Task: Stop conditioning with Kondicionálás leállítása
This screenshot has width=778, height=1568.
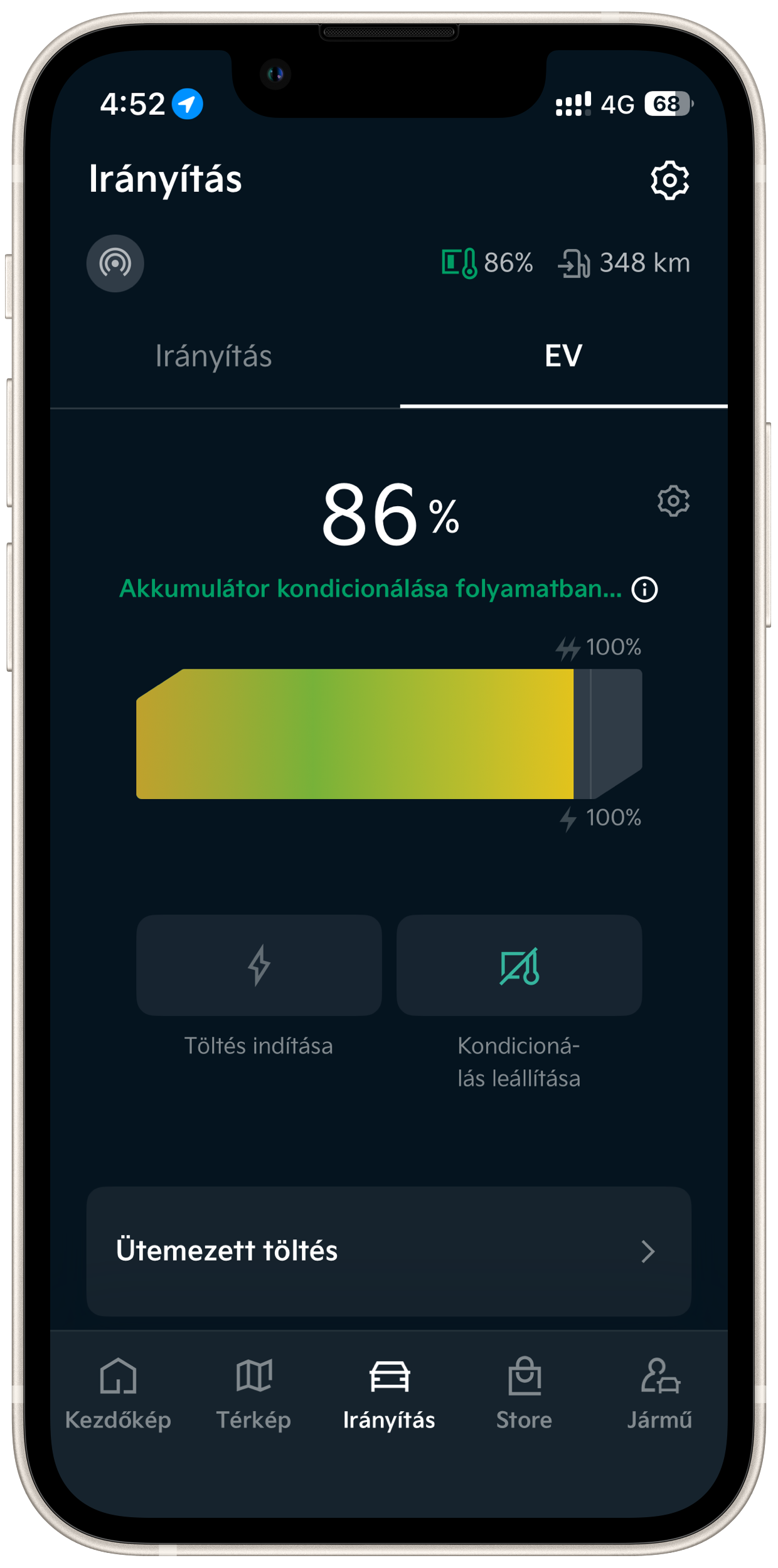Action: point(519,965)
